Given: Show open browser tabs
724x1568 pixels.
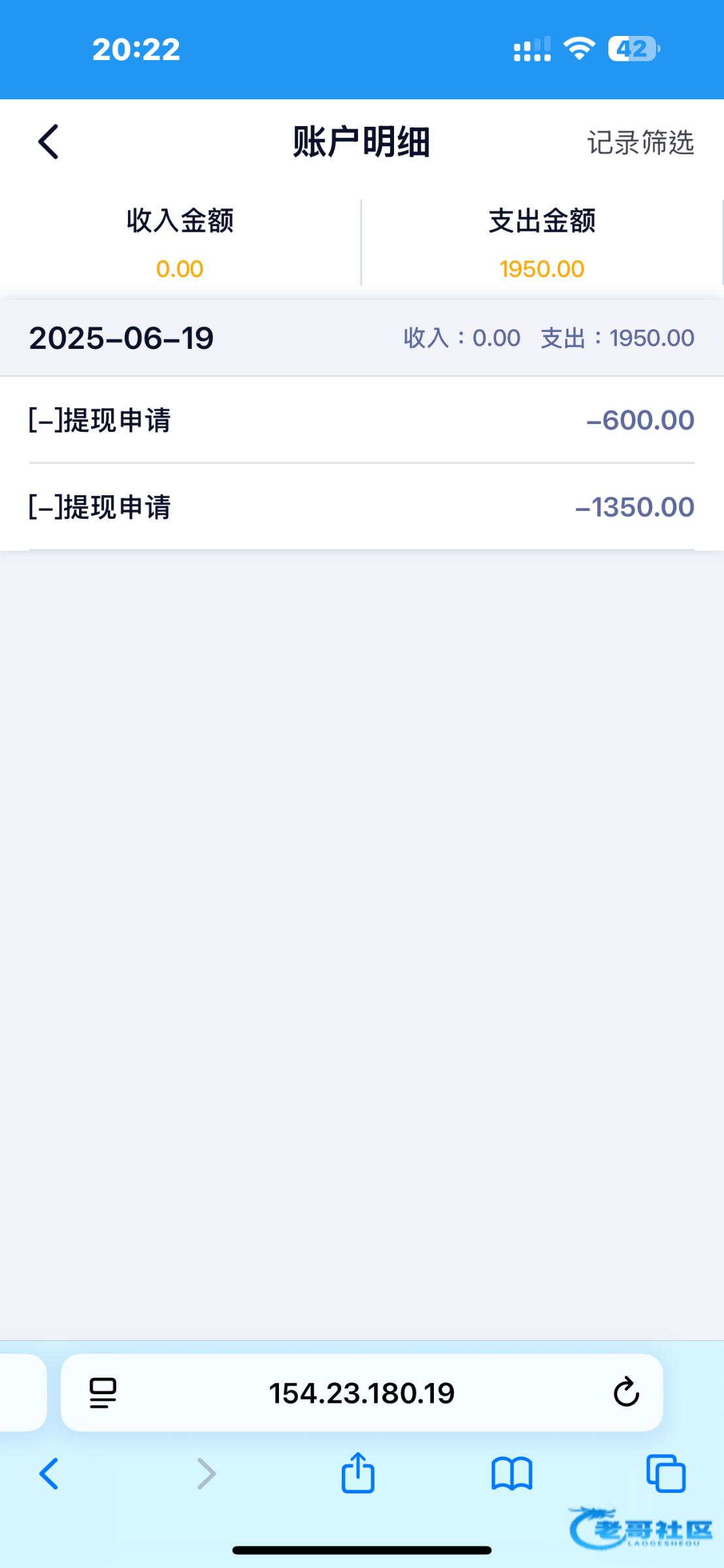Looking at the screenshot, I should pos(666,1473).
